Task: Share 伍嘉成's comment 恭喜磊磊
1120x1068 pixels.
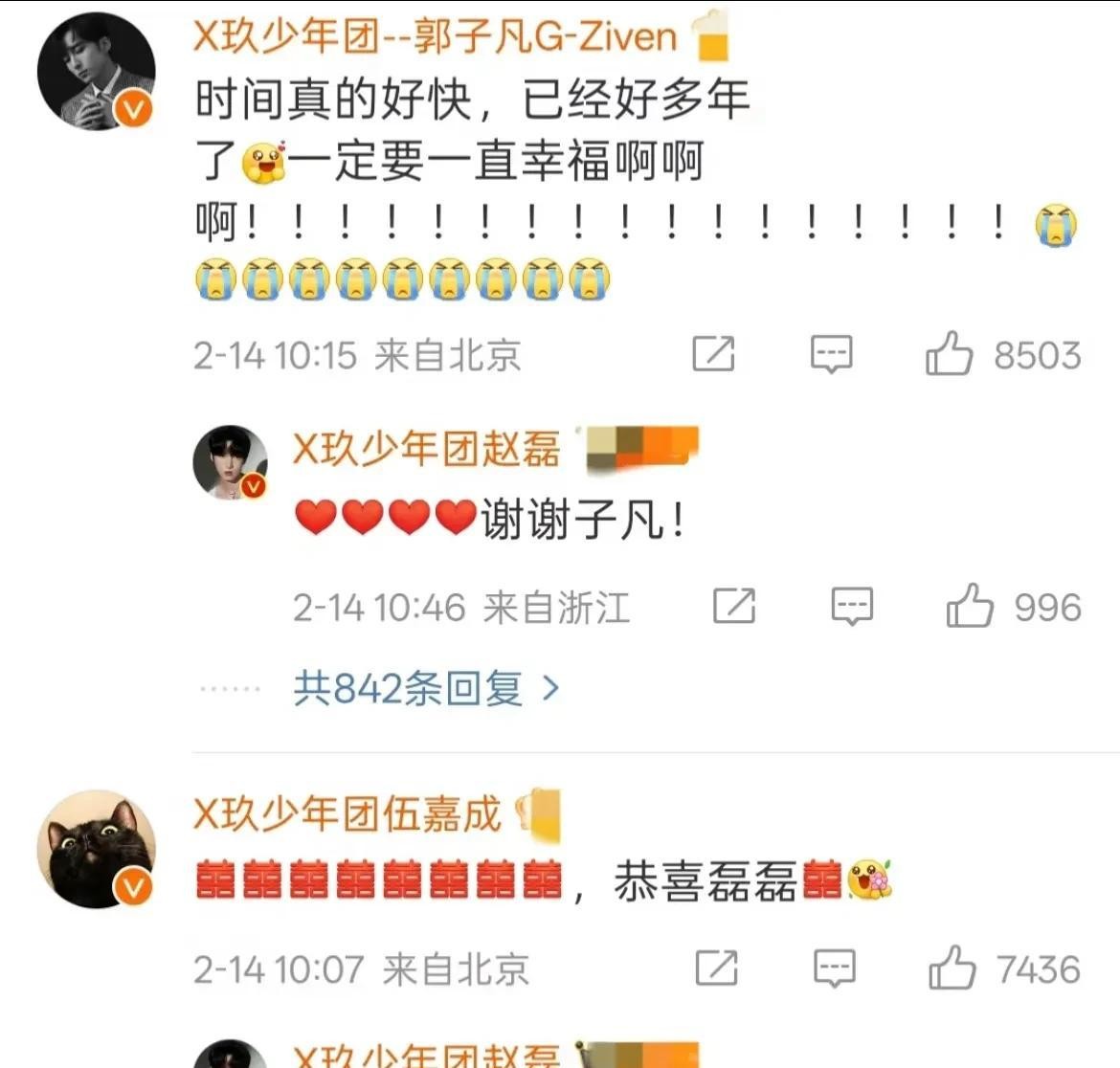Action: tap(716, 968)
